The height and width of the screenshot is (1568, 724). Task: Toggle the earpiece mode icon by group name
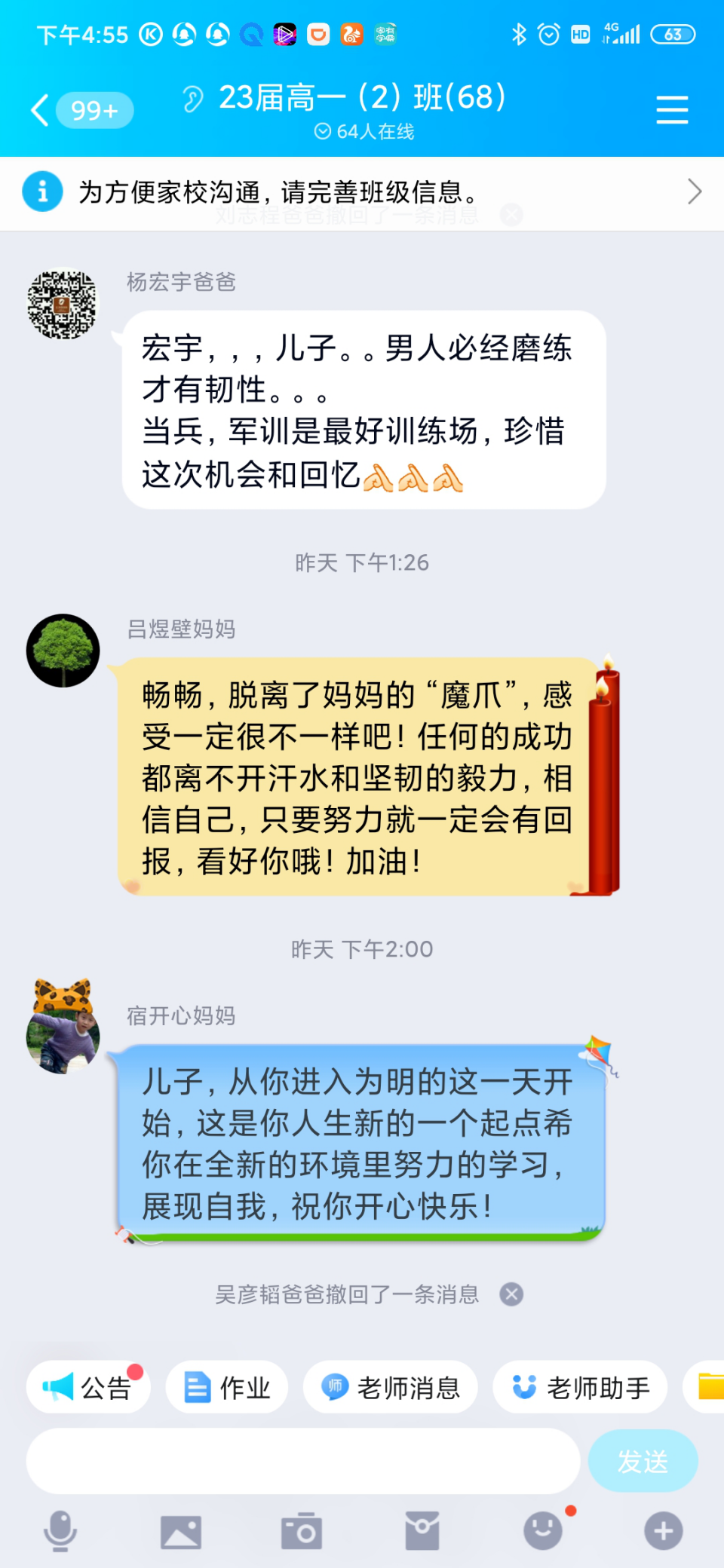[193, 99]
